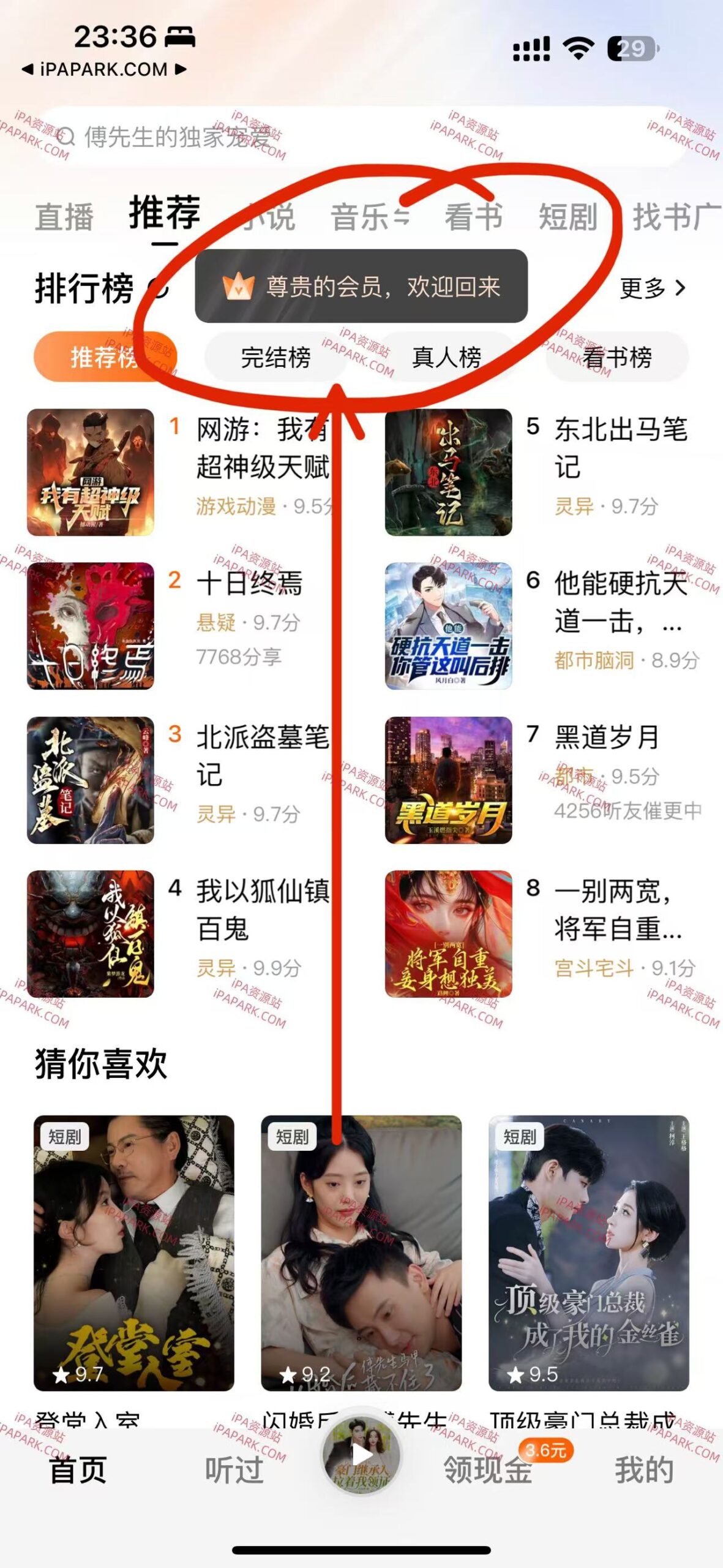Screen dimensions: 723x1568
Task: Select the 真人榜 ranking filter
Action: 447,355
